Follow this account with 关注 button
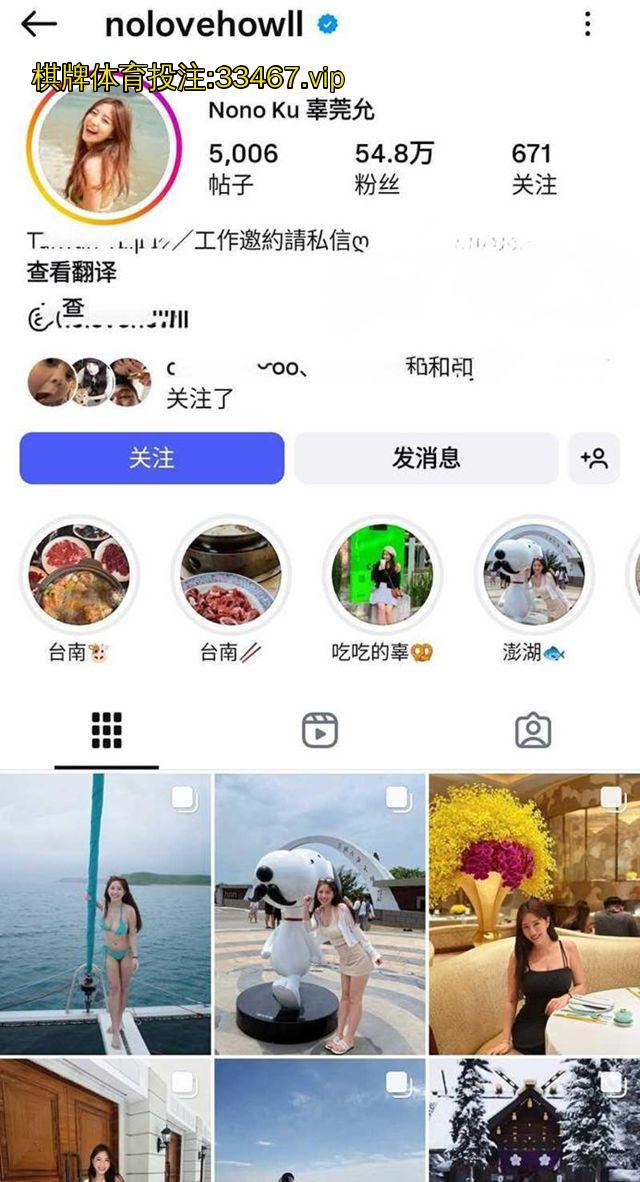The height and width of the screenshot is (1182, 640). tap(152, 458)
